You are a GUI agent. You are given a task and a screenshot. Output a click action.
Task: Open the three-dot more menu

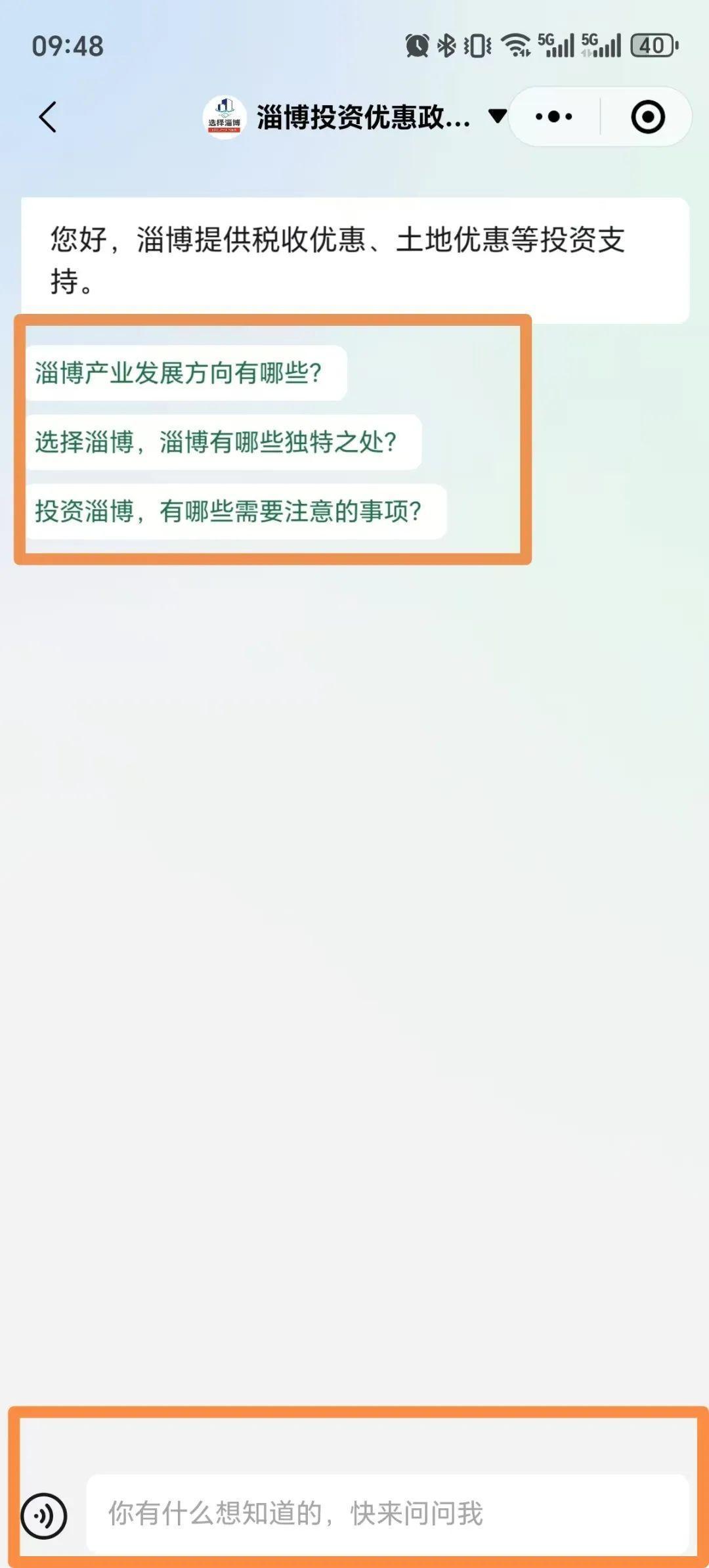[553, 117]
